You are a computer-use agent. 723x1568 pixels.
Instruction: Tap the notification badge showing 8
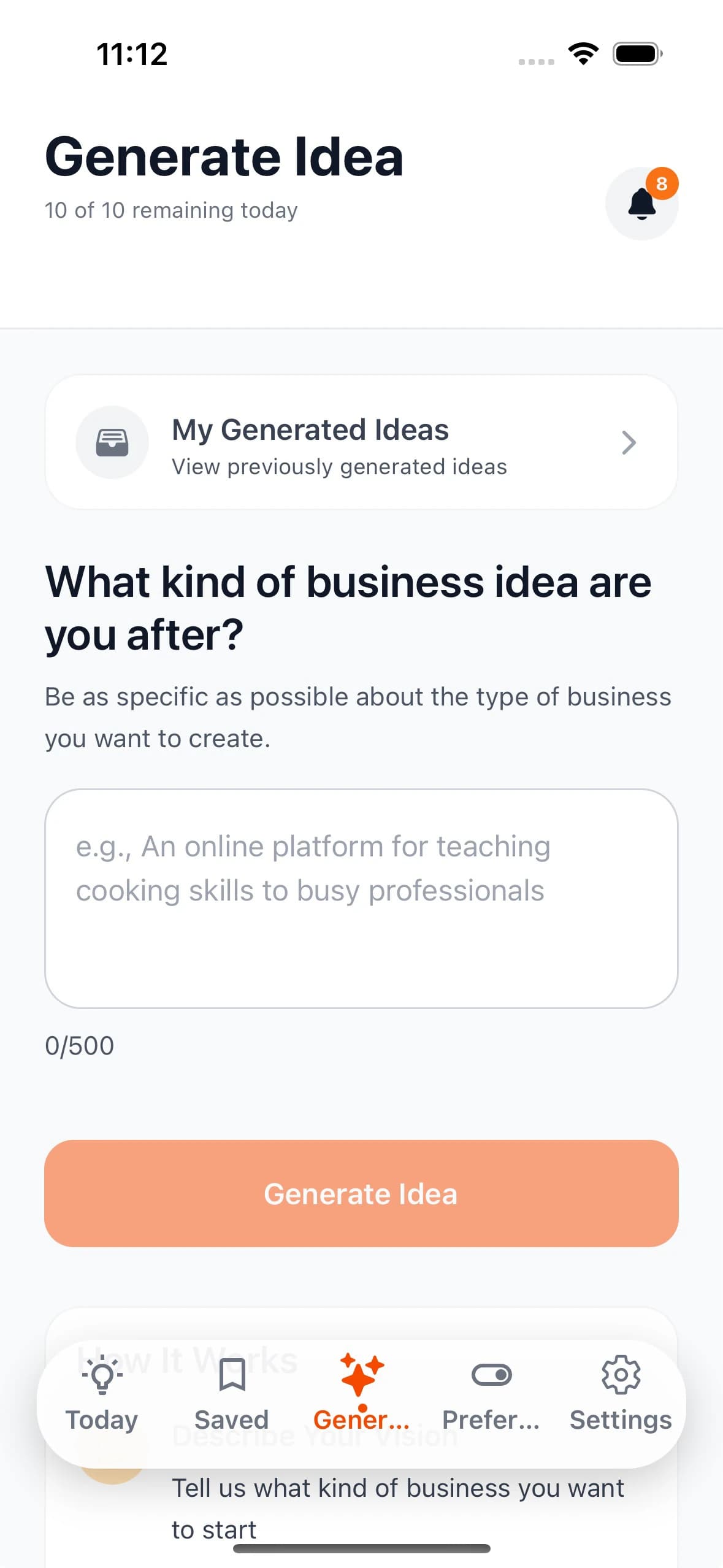662,183
